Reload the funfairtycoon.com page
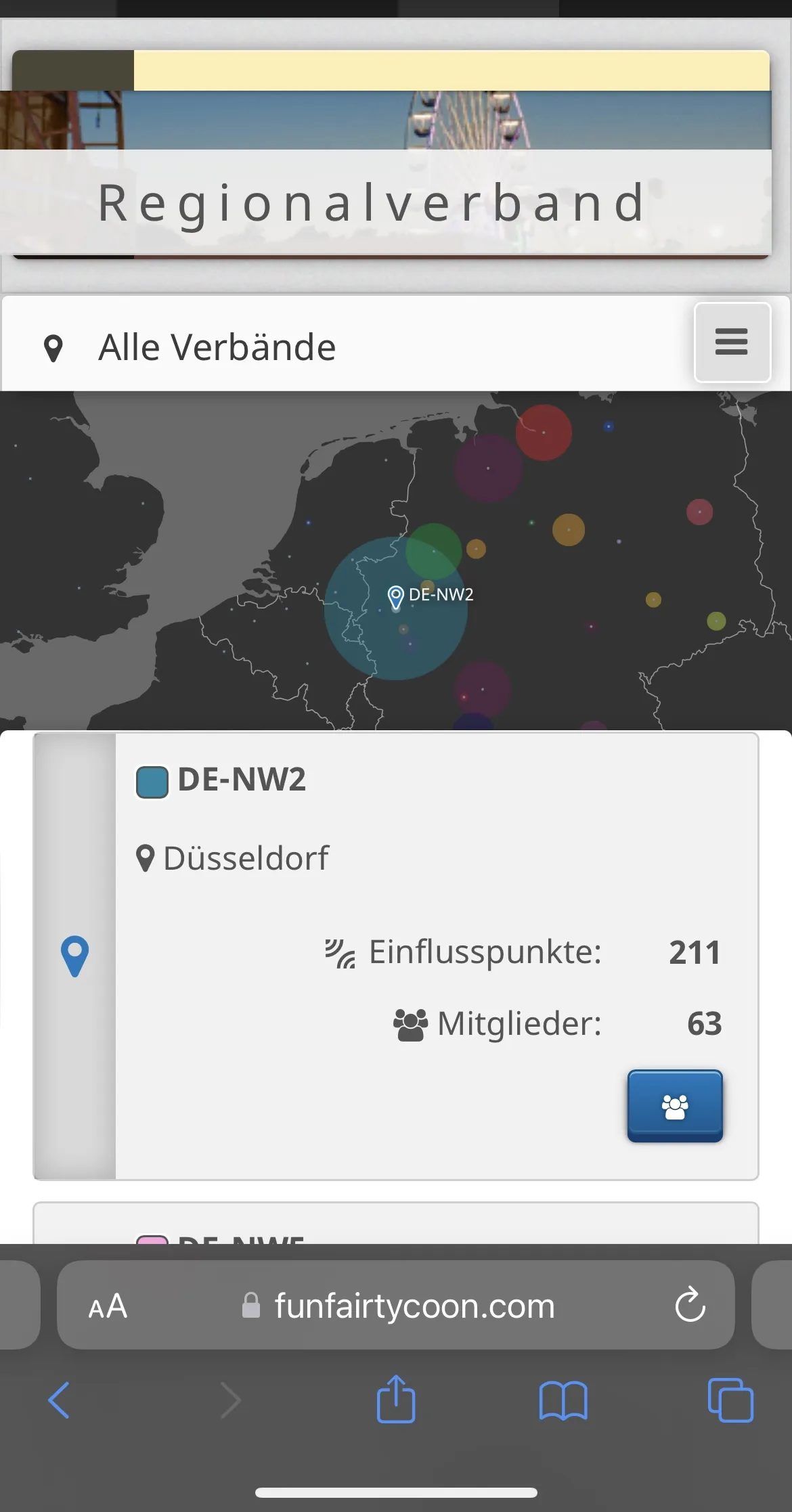 click(690, 1304)
